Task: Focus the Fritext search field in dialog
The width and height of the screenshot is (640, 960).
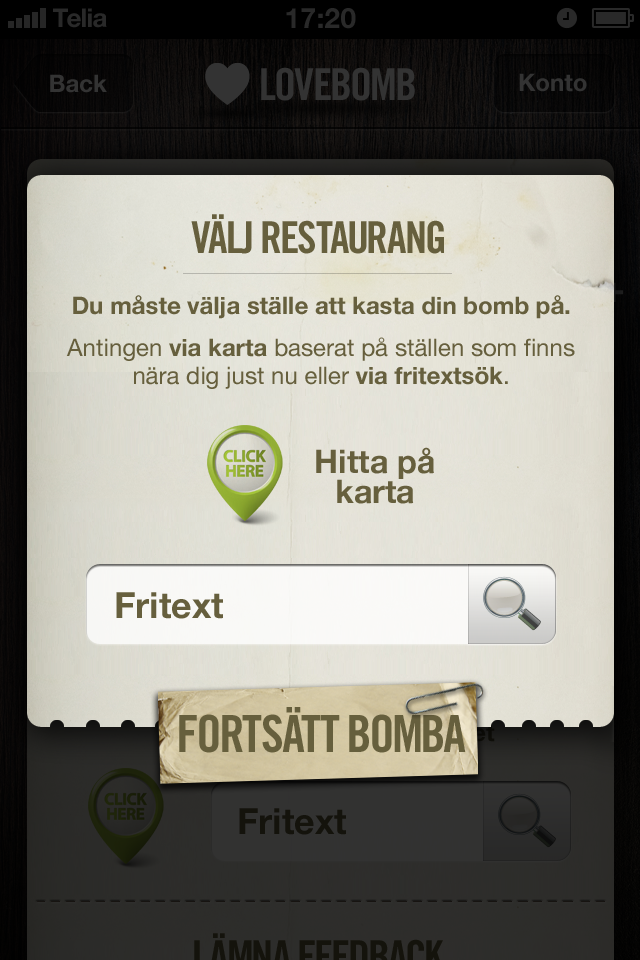Action: (x=277, y=605)
